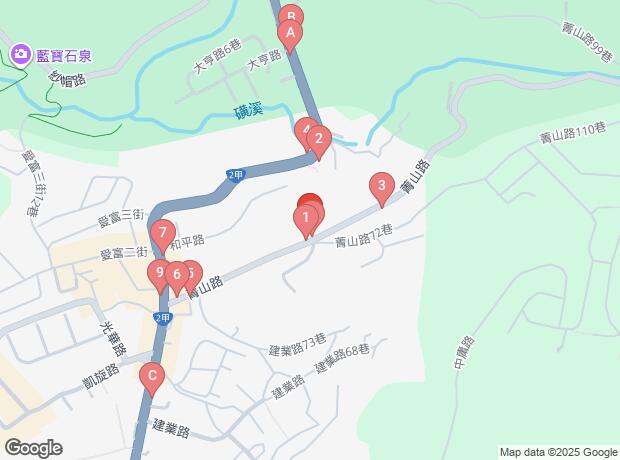This screenshot has height=460, width=620.
Task: Tap map marker 6
Action: 177,277
